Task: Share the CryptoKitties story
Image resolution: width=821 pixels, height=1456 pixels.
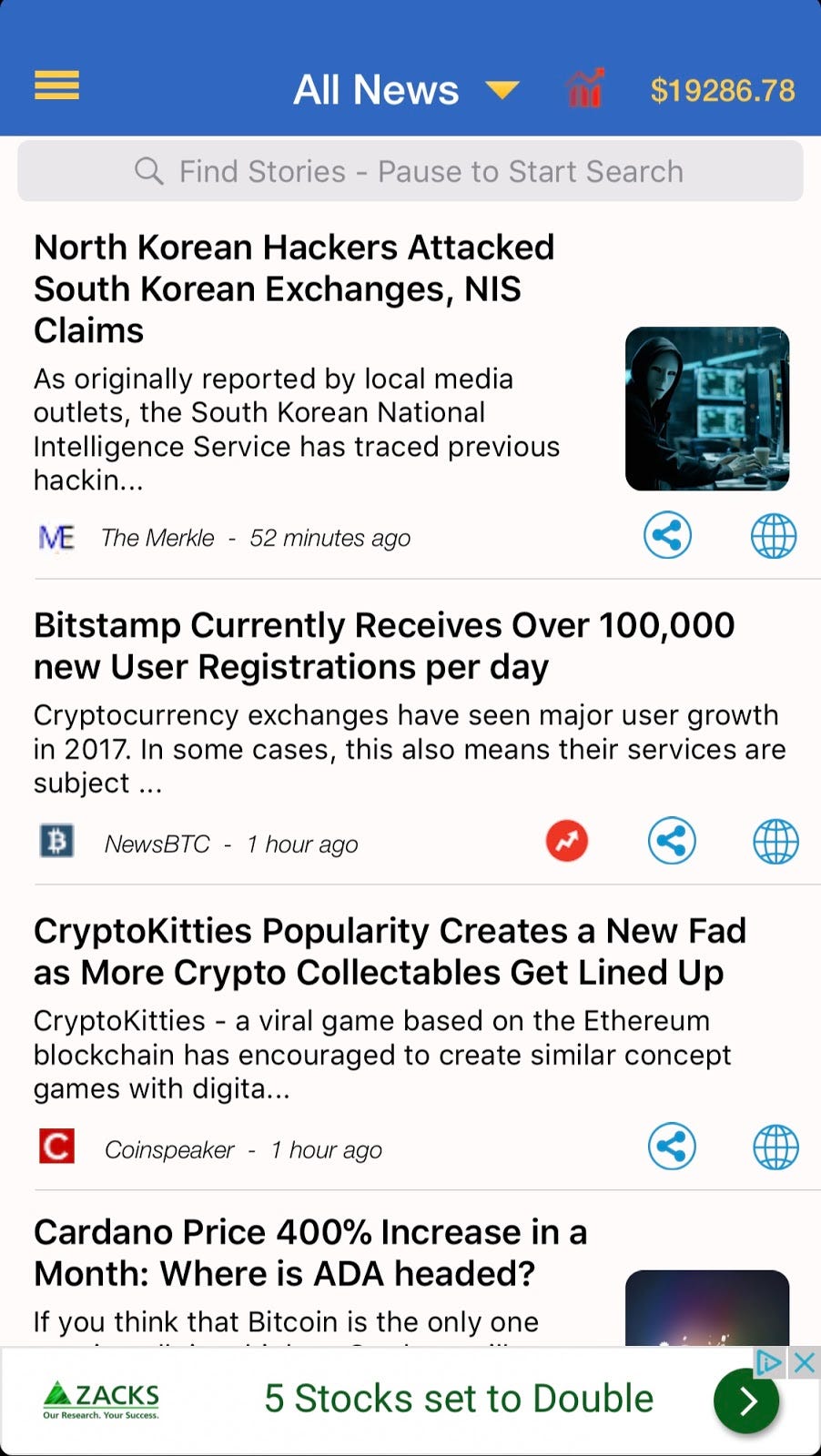Action: click(x=672, y=1147)
